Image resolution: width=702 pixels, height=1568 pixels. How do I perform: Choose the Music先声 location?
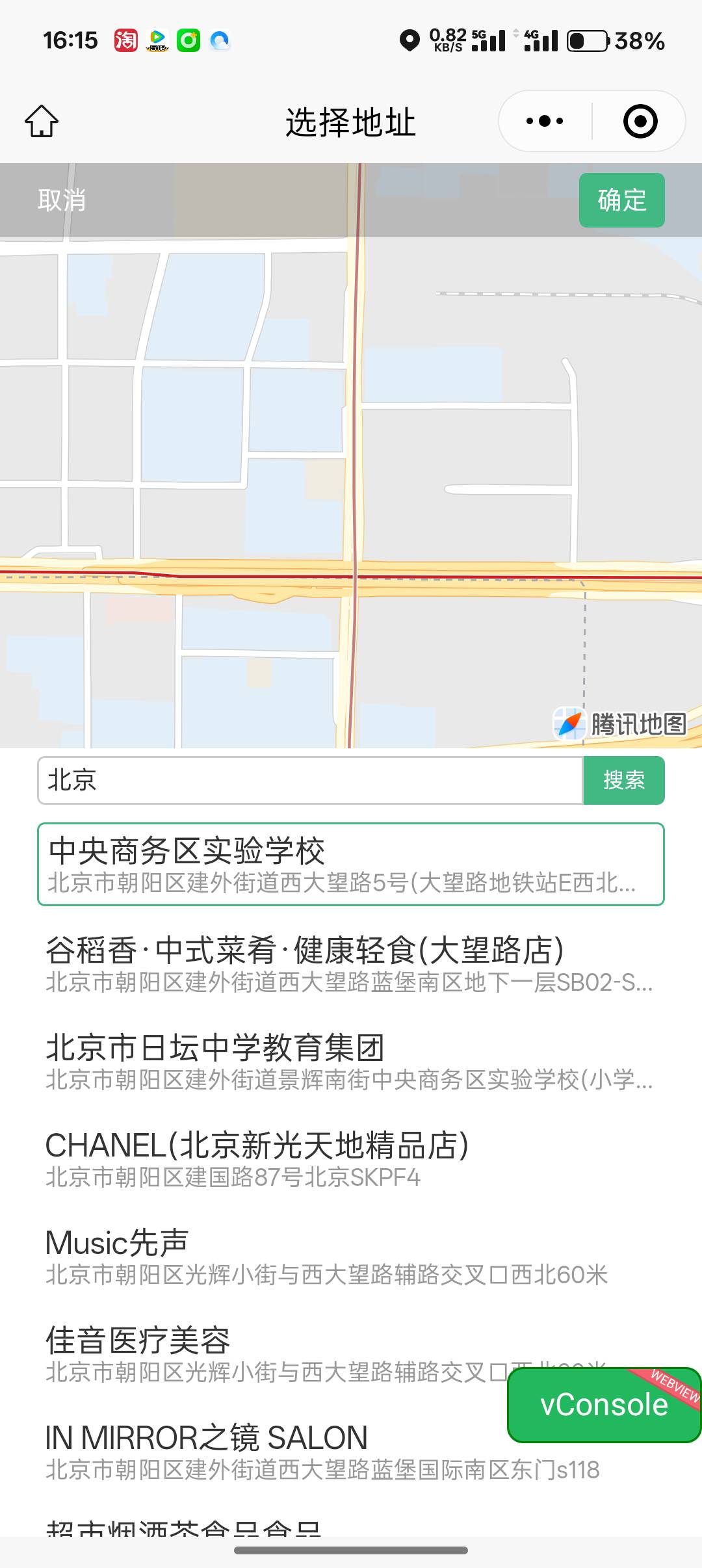tap(351, 1256)
